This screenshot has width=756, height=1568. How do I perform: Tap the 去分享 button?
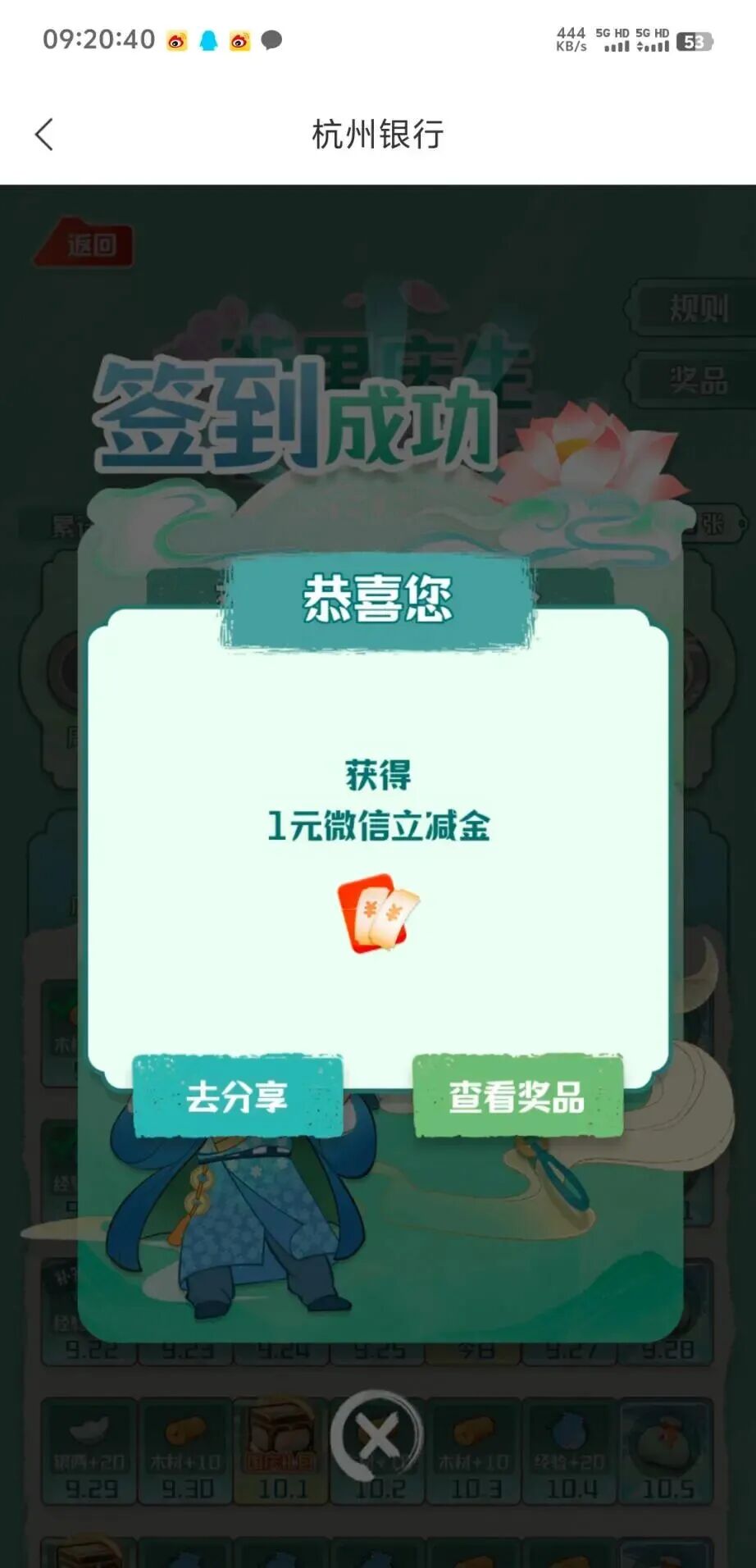tap(237, 1096)
